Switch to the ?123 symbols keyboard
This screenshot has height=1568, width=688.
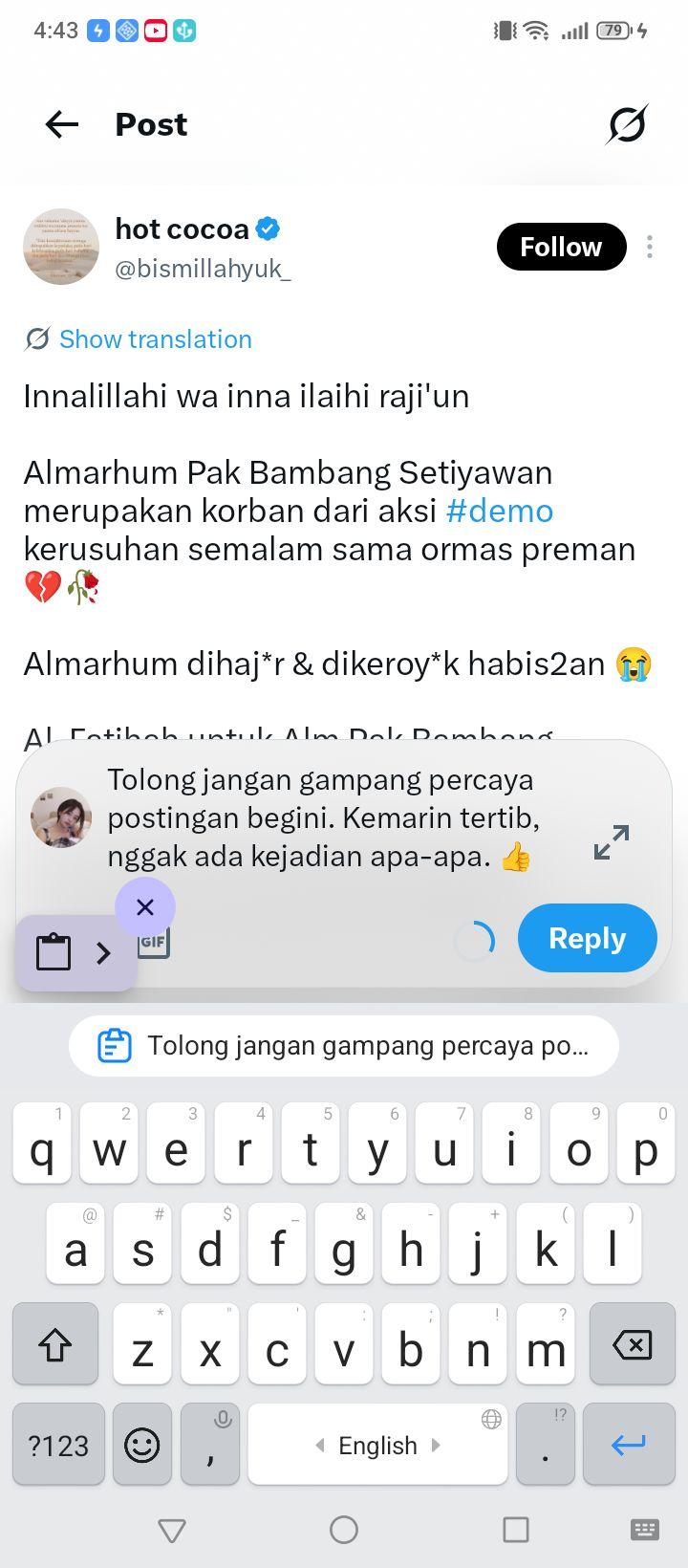tap(58, 1445)
